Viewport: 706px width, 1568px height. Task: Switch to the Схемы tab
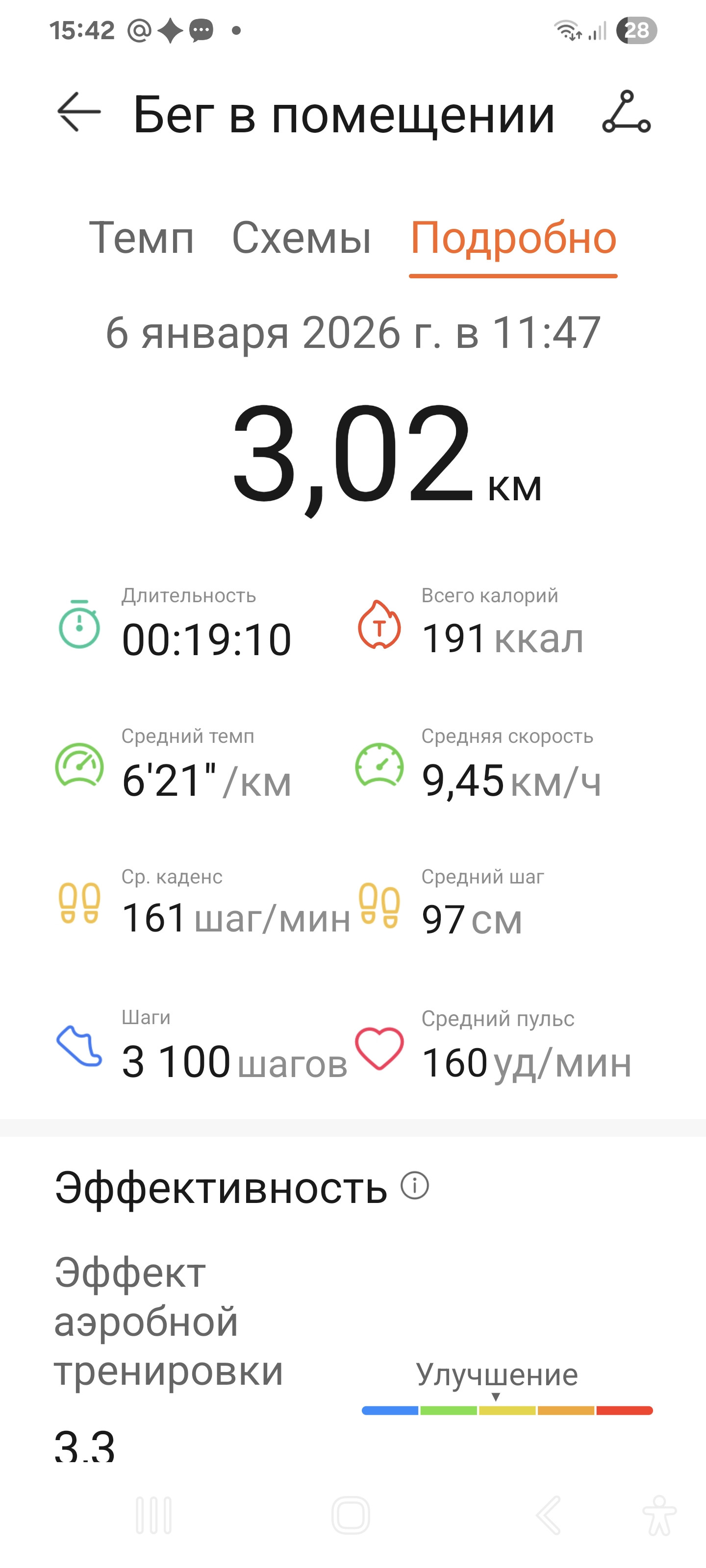[x=302, y=238]
